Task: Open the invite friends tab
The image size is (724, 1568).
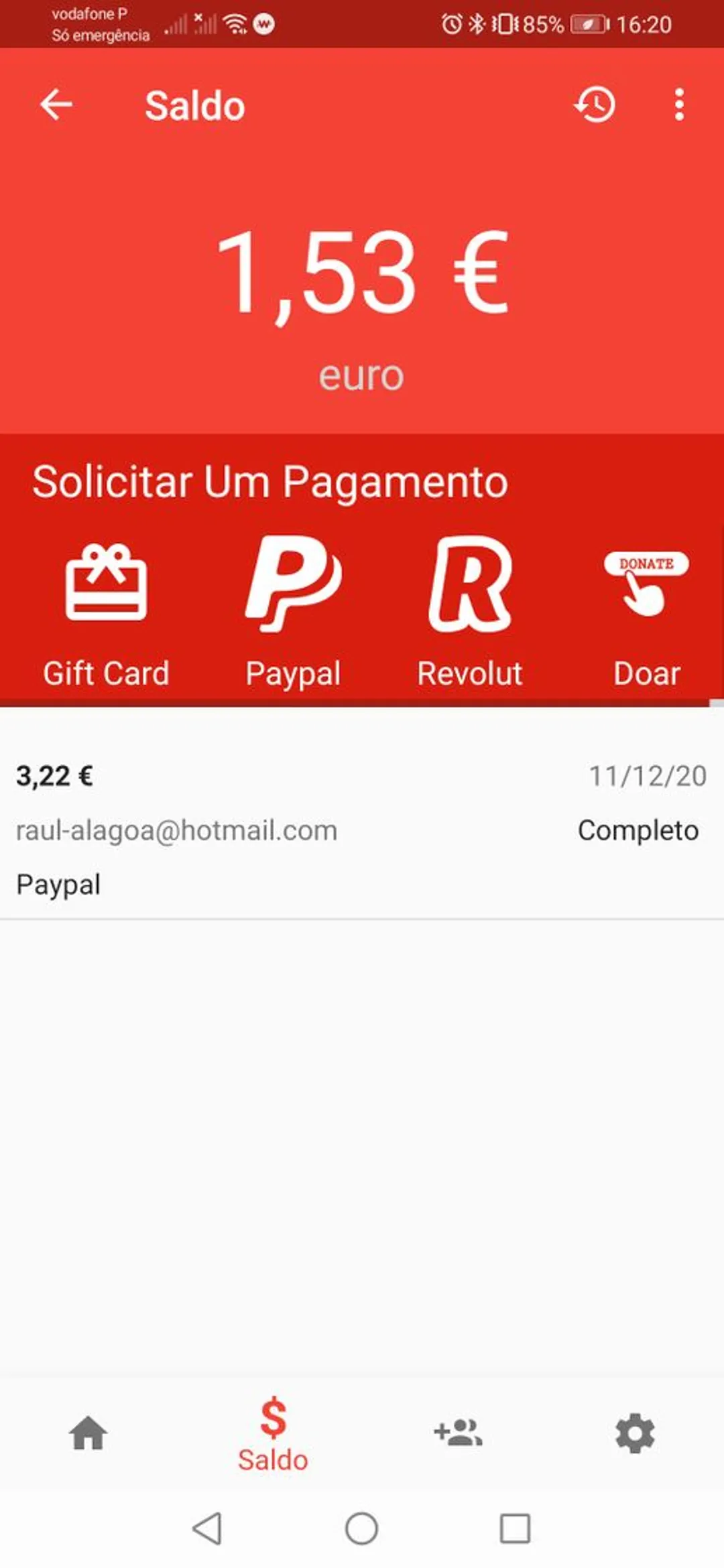Action: click(458, 1434)
